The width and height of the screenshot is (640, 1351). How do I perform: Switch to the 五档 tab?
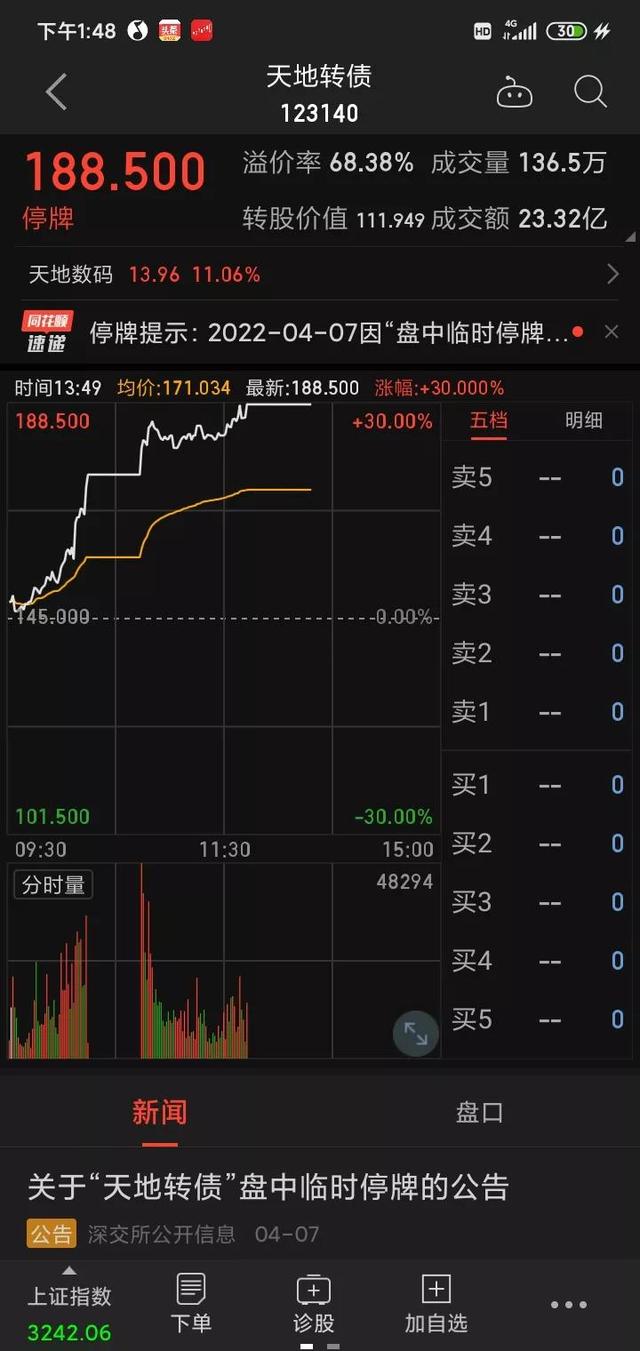[489, 421]
